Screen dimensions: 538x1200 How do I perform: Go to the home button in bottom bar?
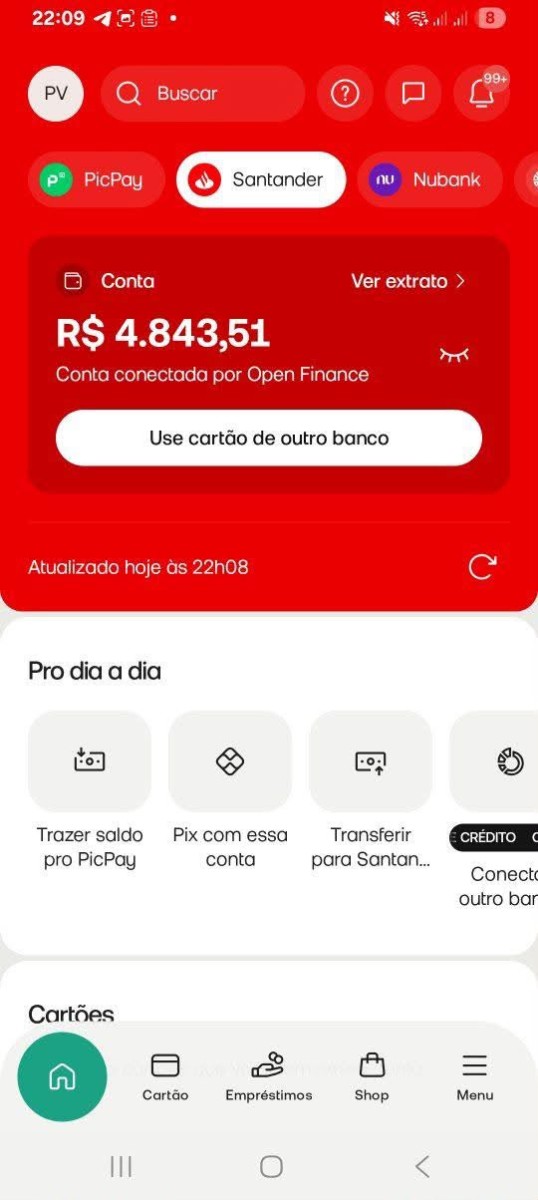click(62, 1076)
